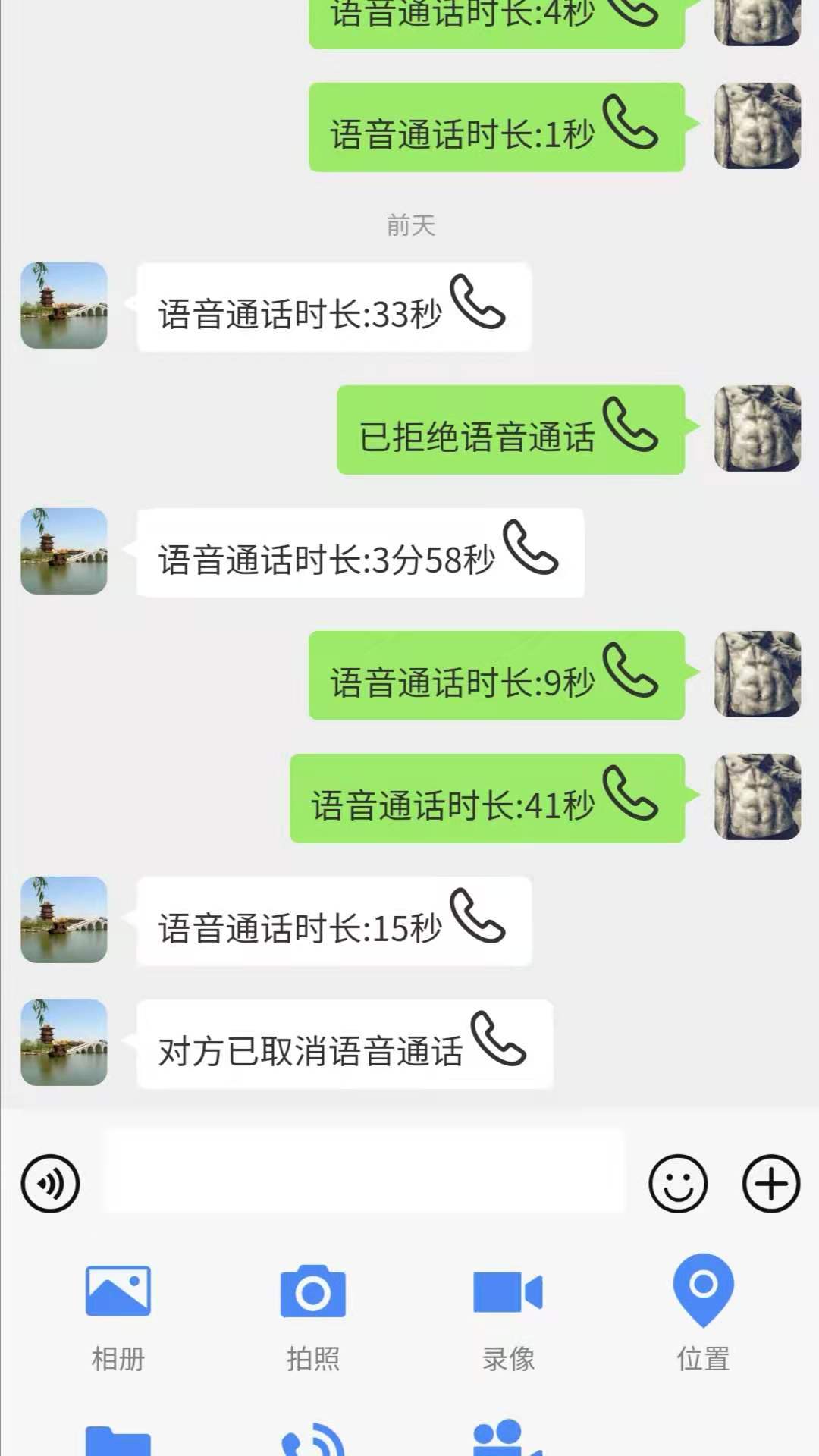The width and height of the screenshot is (819, 1456).
Task: Tap the message input field
Action: coord(364,1183)
